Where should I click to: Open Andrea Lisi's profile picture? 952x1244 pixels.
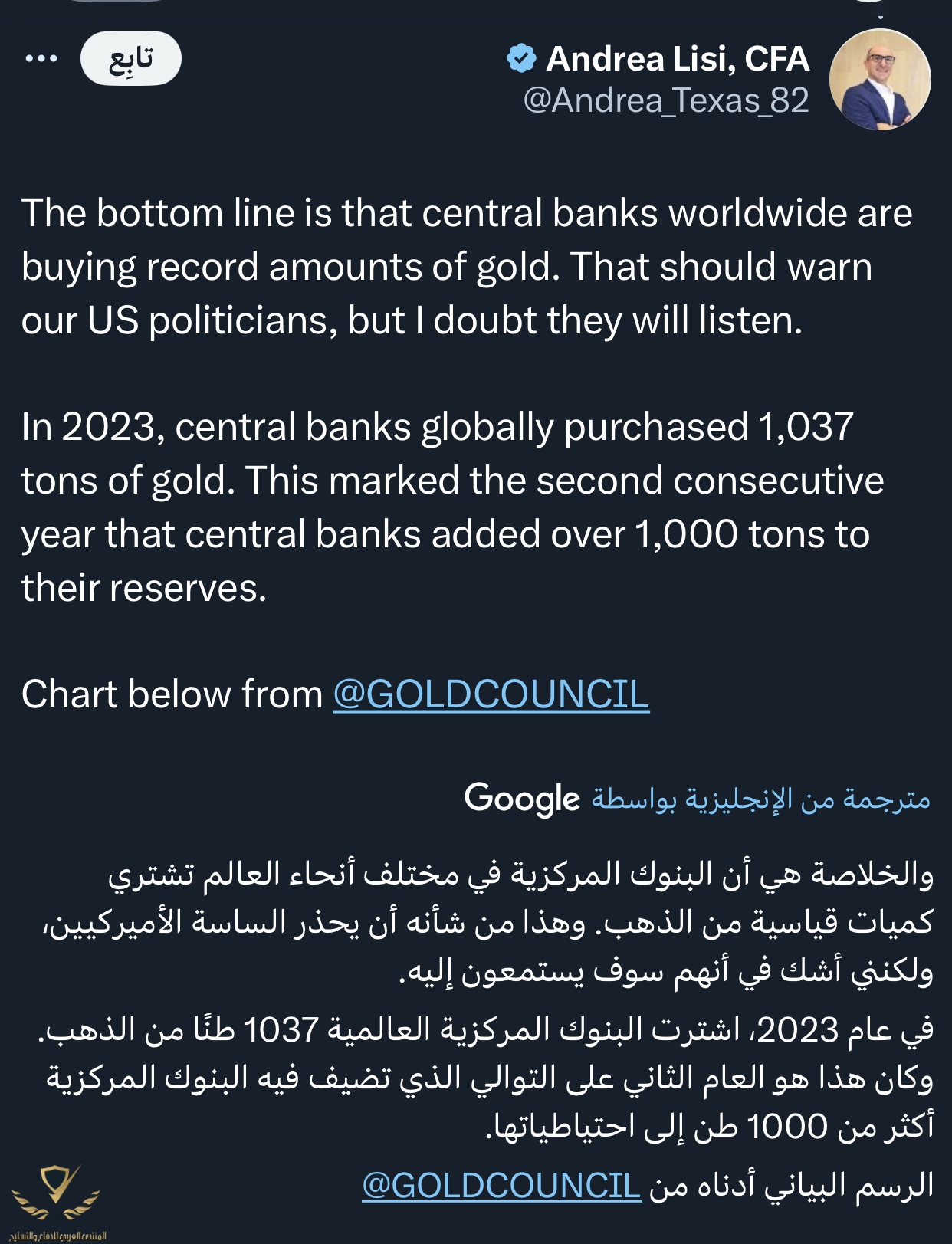coord(880,80)
